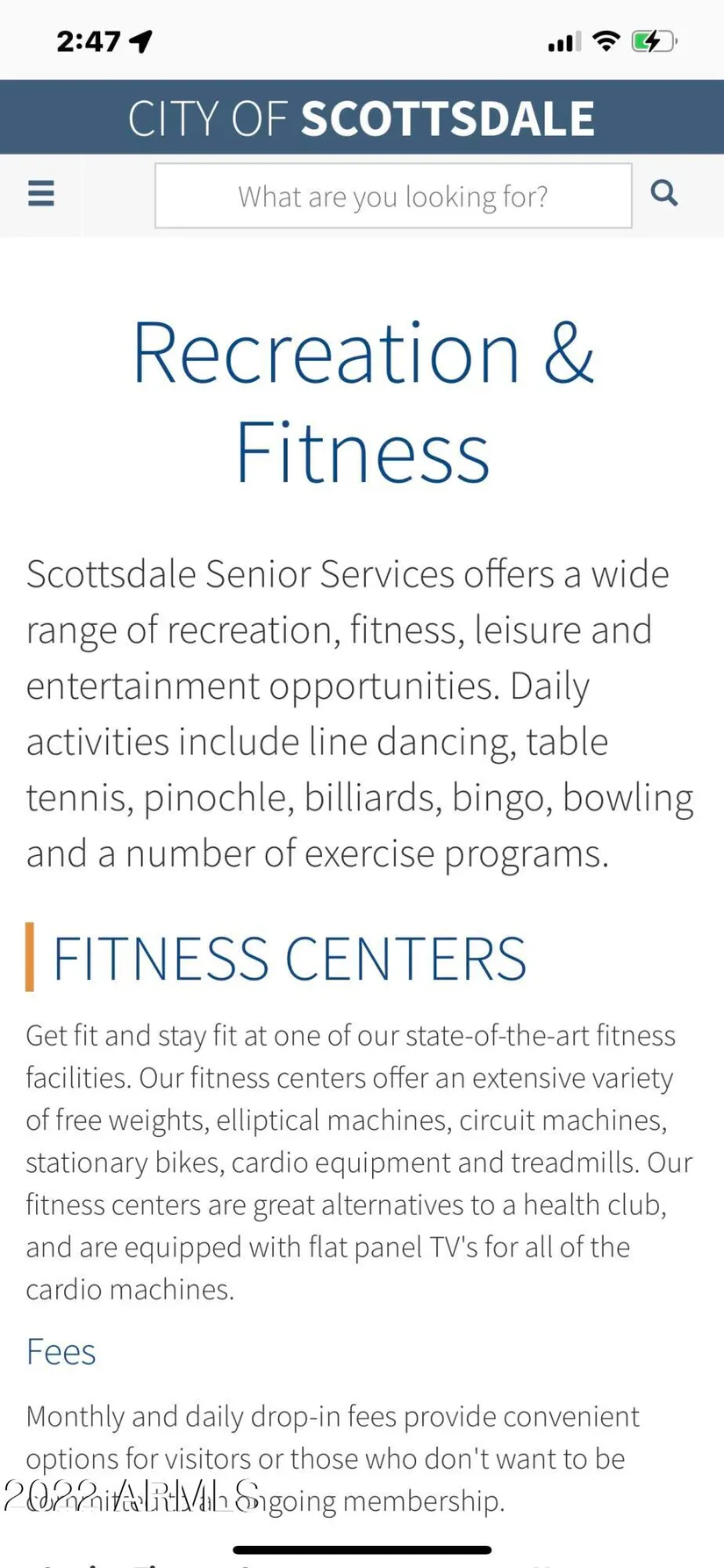Image resolution: width=724 pixels, height=1568 pixels.
Task: Open the hamburger navigation menu
Action: [41, 193]
